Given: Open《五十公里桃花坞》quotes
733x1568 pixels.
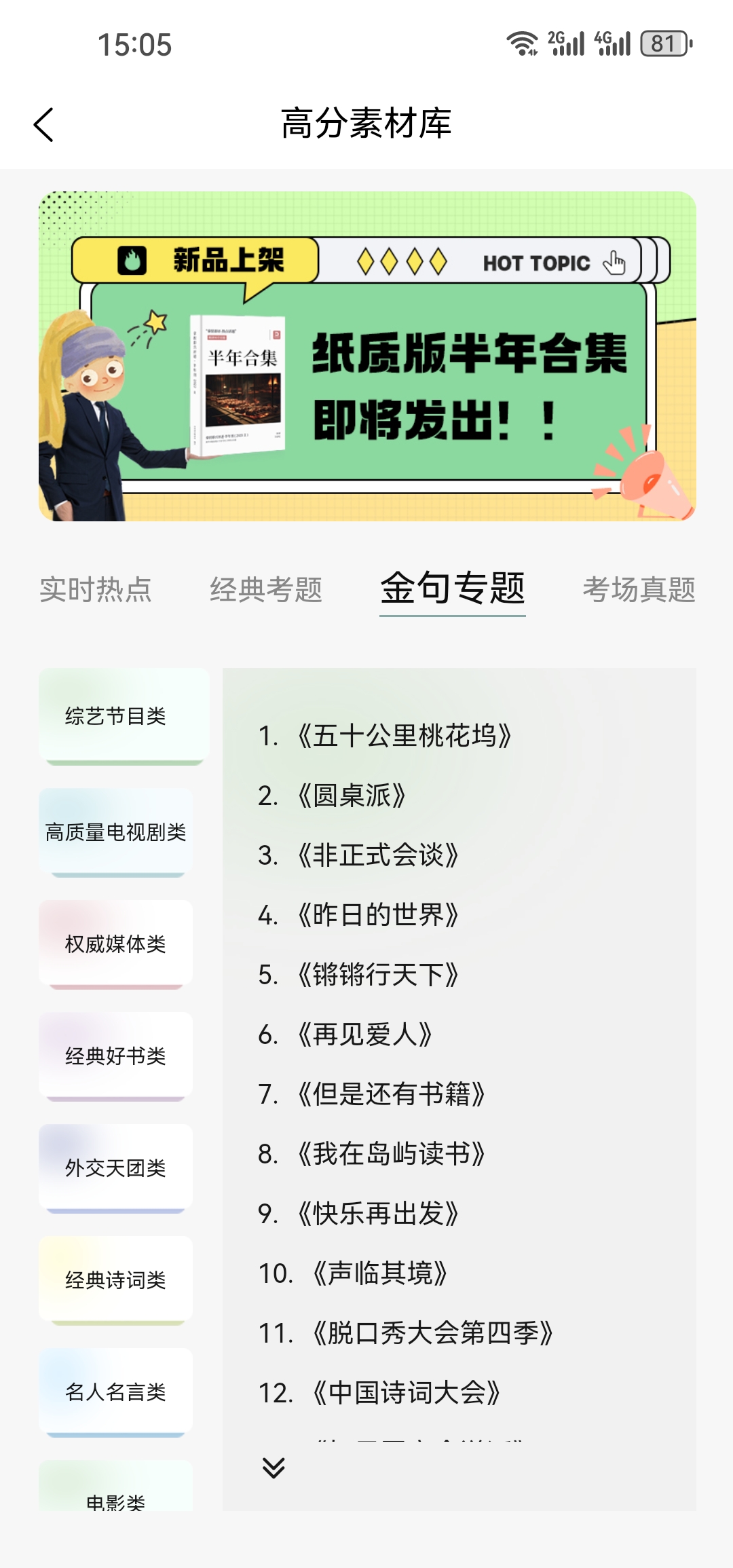Looking at the screenshot, I should click(x=404, y=736).
